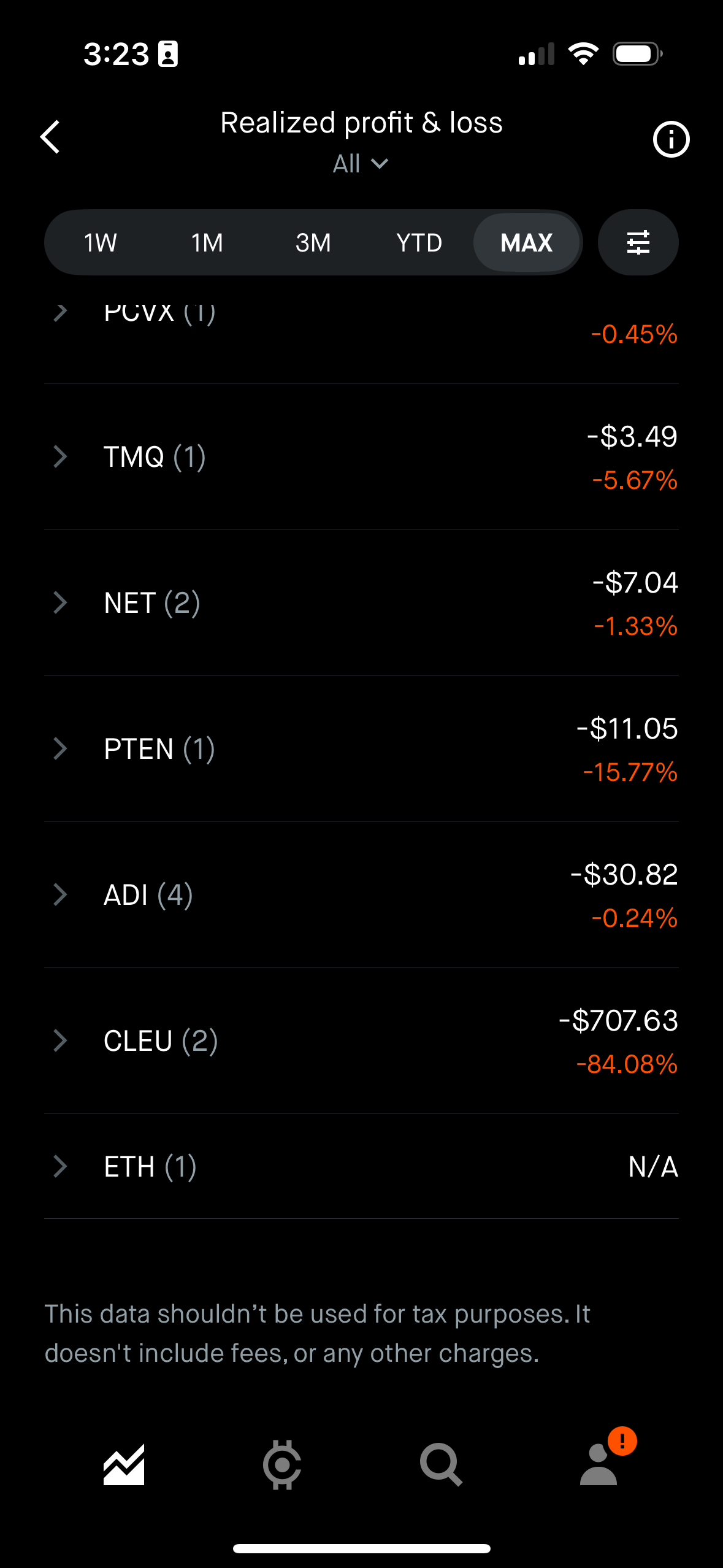Image resolution: width=723 pixels, height=1568 pixels.
Task: Tap the back arrow to exit realized P&L
Action: 50,136
